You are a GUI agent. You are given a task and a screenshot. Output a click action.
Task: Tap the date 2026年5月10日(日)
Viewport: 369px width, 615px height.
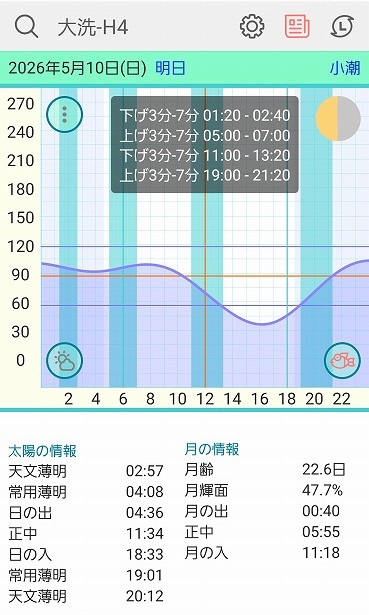click(x=77, y=68)
